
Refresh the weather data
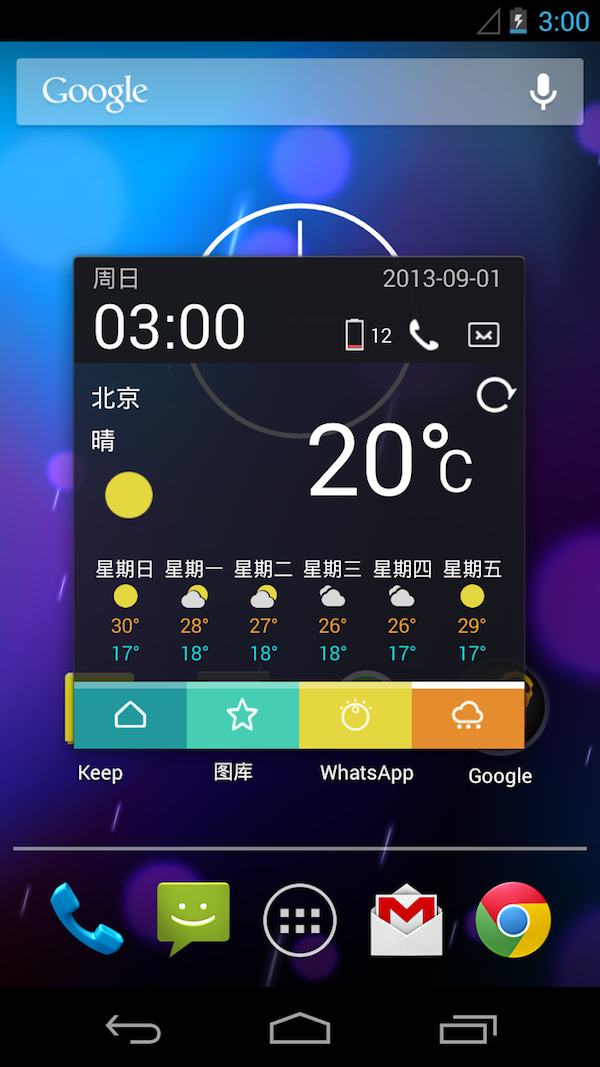click(495, 395)
